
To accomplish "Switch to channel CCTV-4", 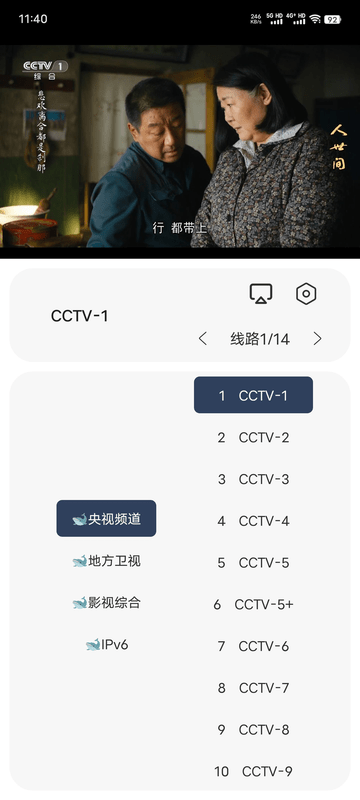I will 253,521.
